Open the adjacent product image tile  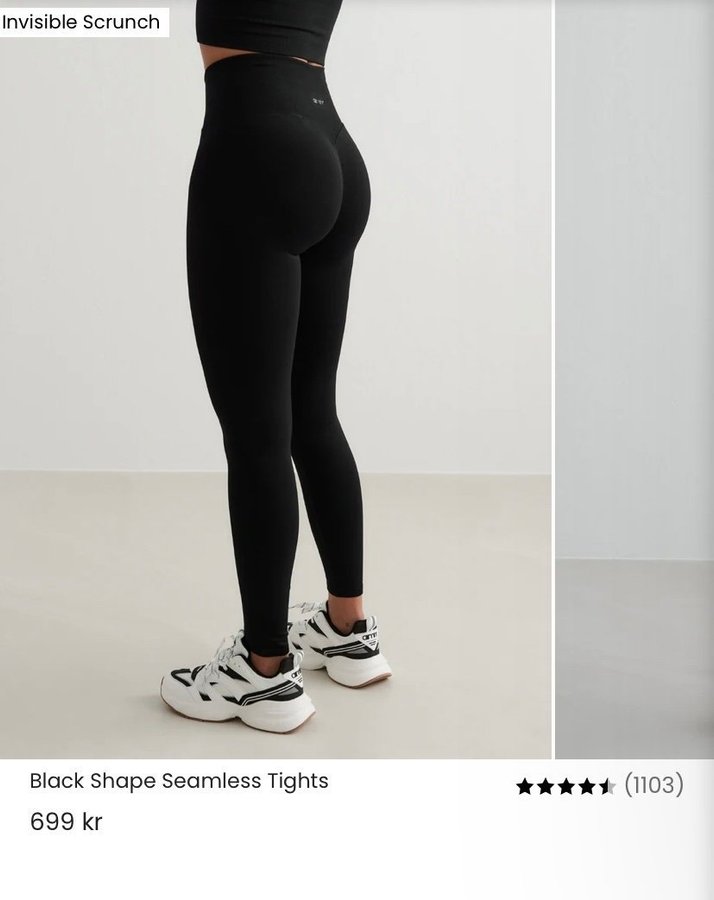(635, 380)
